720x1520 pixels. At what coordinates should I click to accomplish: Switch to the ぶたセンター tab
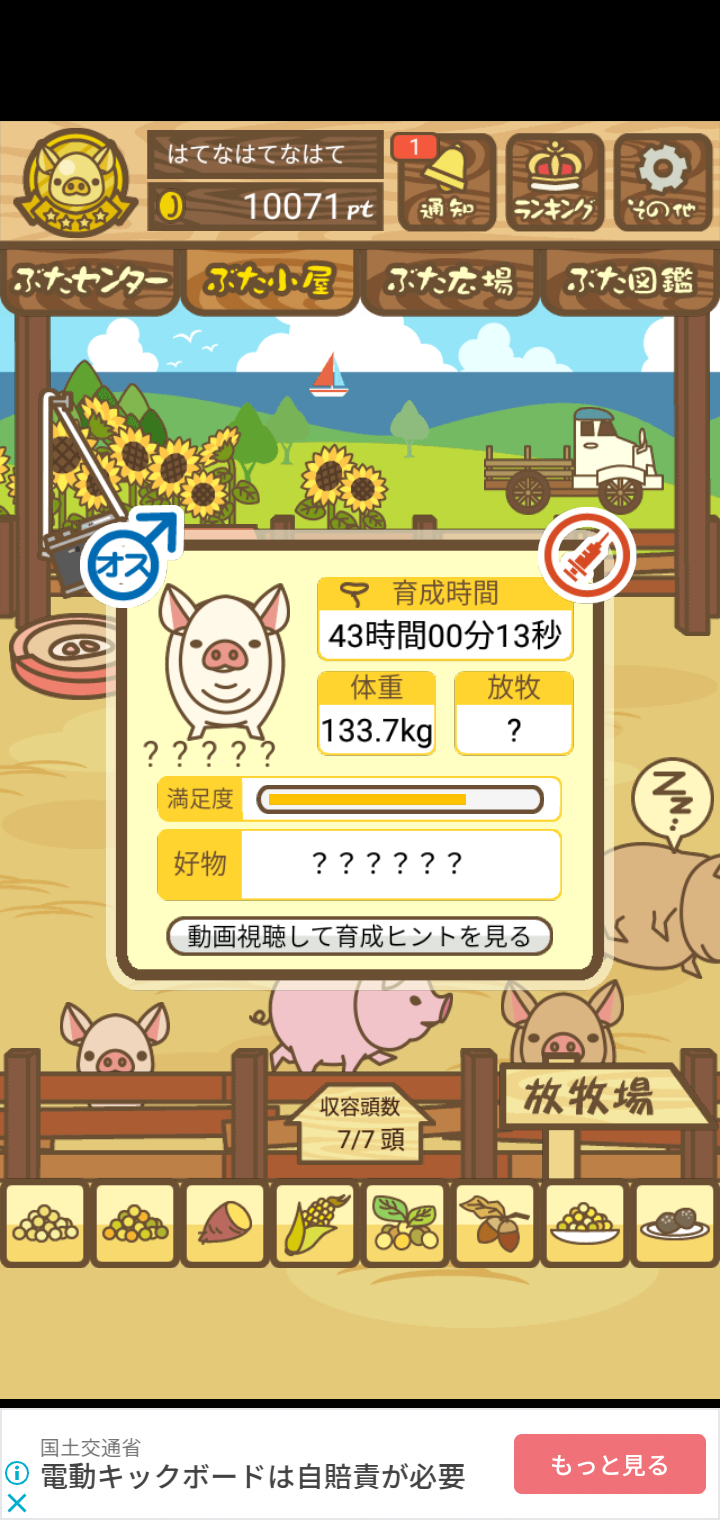(x=90, y=282)
